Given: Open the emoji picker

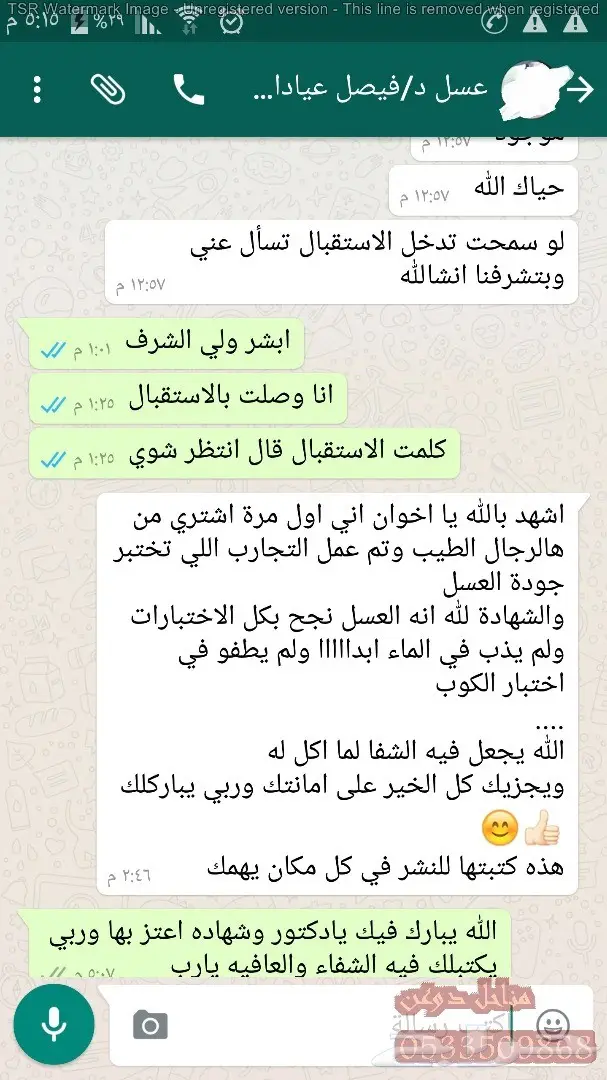Looking at the screenshot, I should point(553,1024).
